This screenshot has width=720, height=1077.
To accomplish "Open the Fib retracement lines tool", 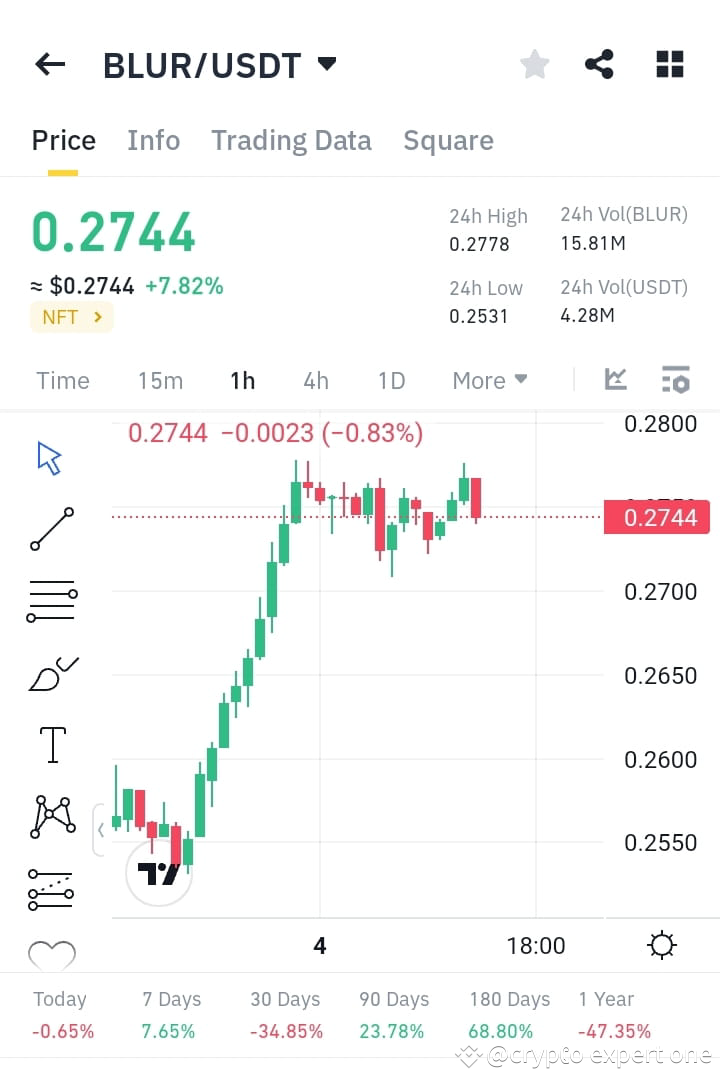I will [52, 598].
